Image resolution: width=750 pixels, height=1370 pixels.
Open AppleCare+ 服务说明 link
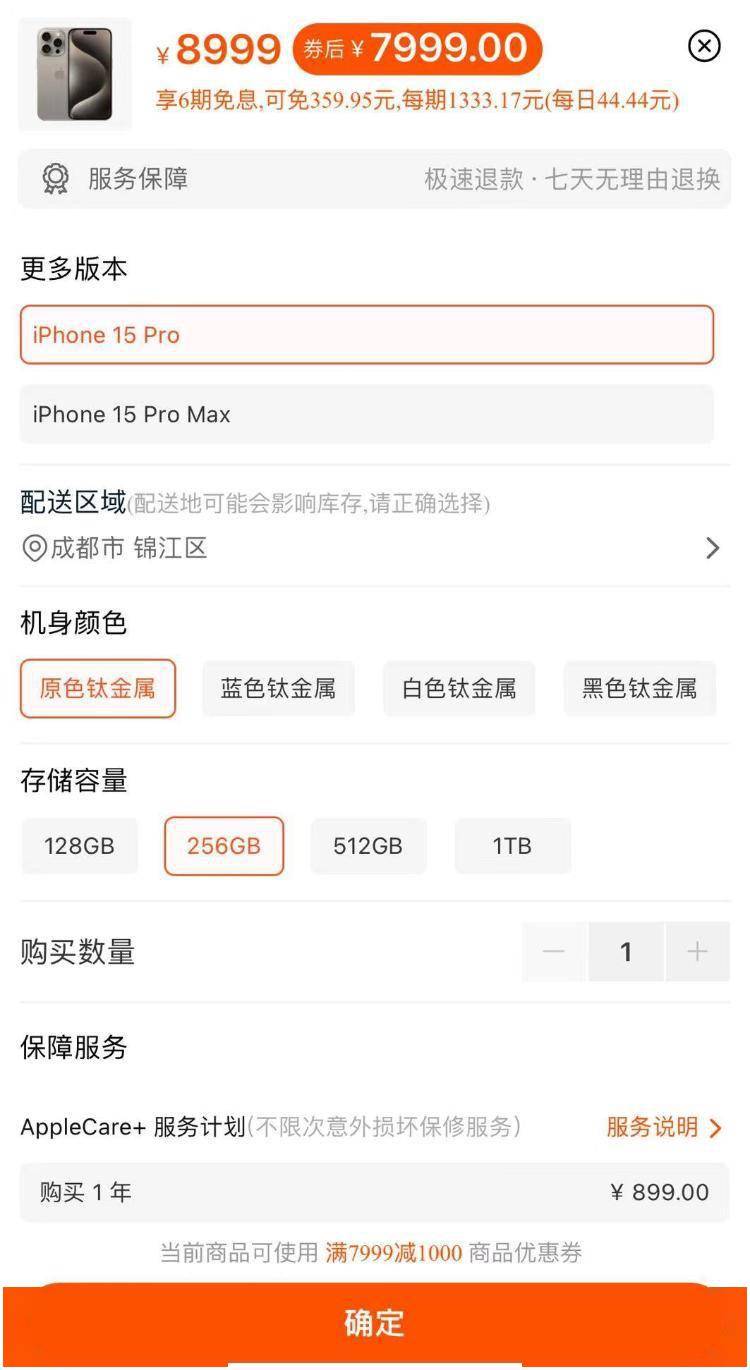(664, 1128)
